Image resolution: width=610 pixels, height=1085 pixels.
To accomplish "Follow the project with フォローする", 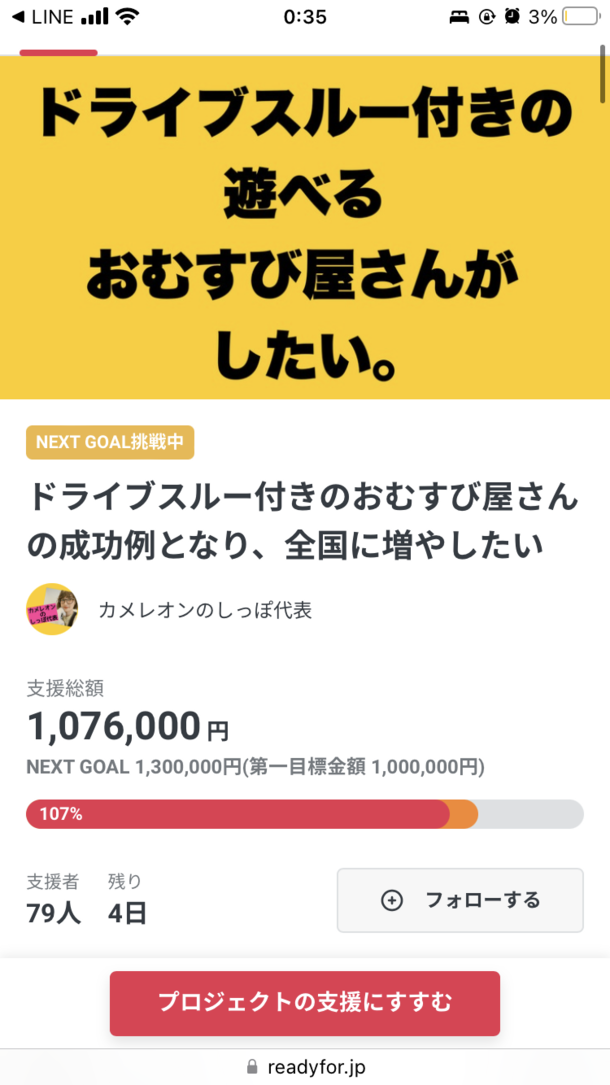I will point(459,900).
